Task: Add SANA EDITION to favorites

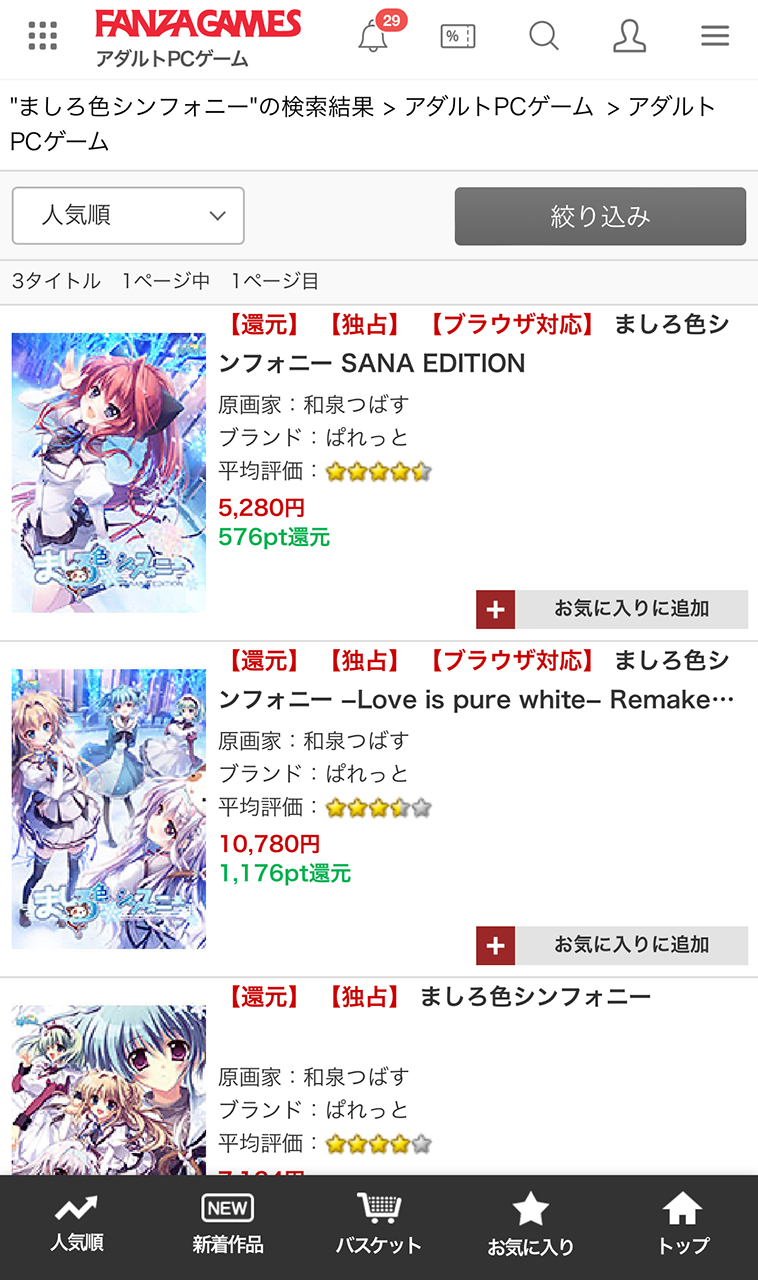Action: [612, 608]
